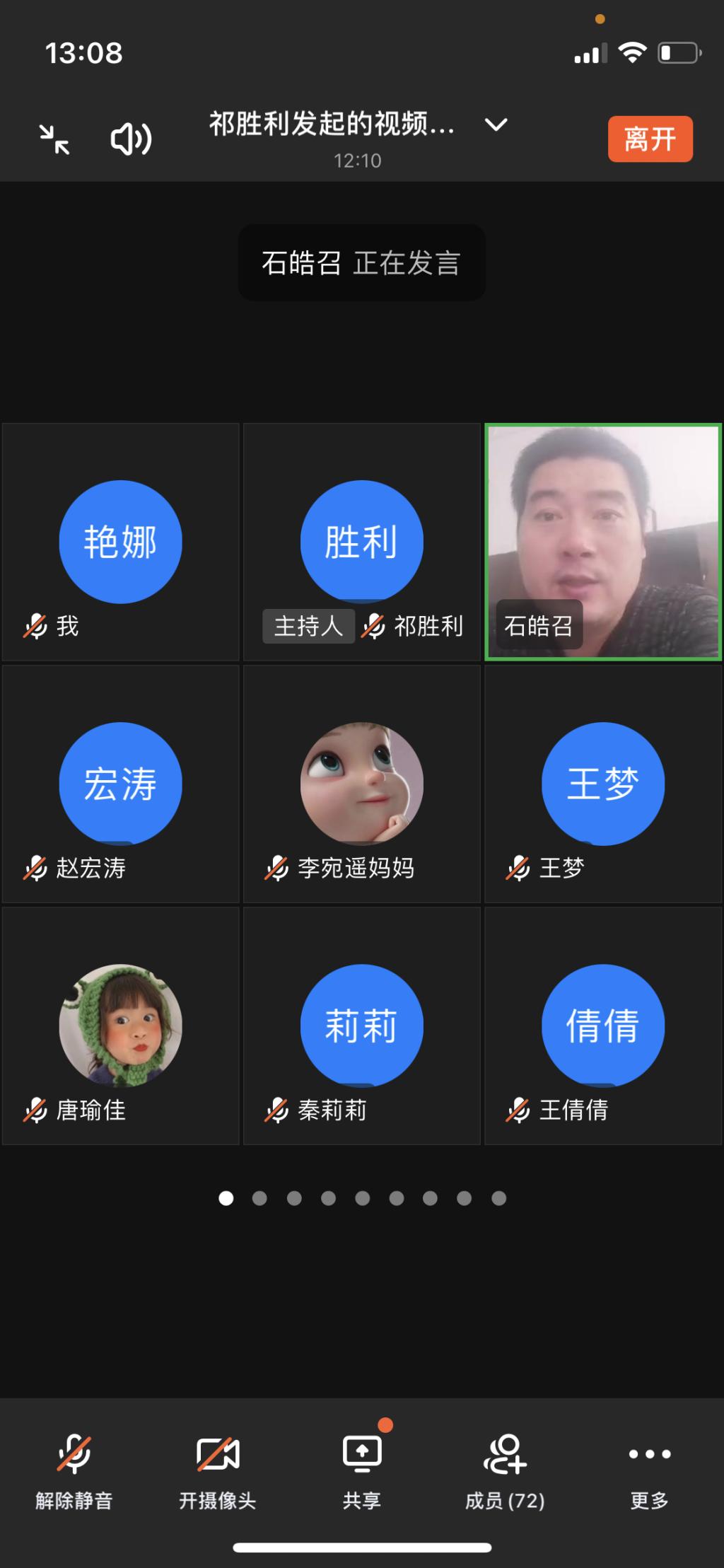Select 石皓召's video tile
Viewport: 724px width, 1568px height.
[603, 542]
